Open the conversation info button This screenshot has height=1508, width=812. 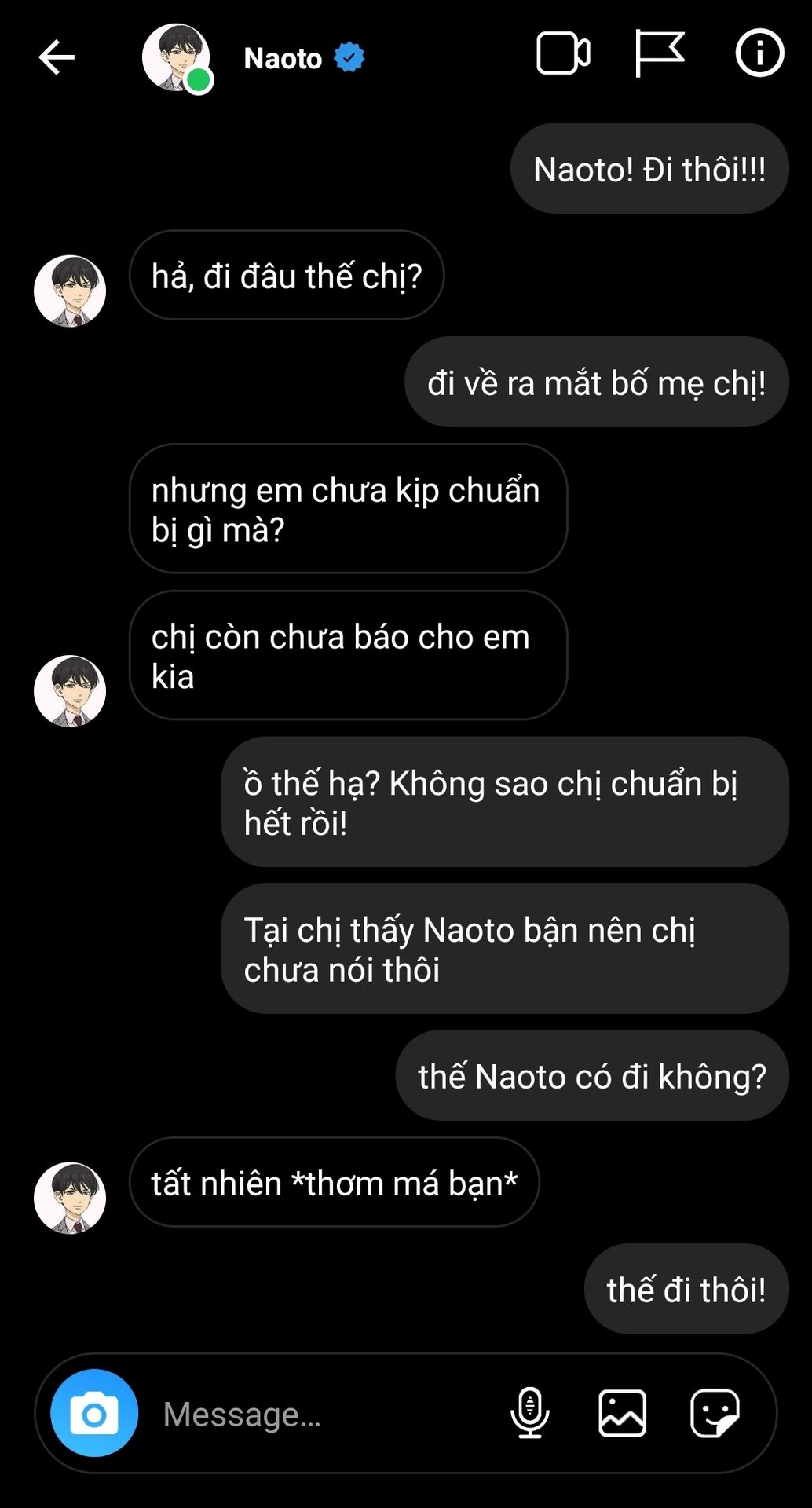coord(759,53)
